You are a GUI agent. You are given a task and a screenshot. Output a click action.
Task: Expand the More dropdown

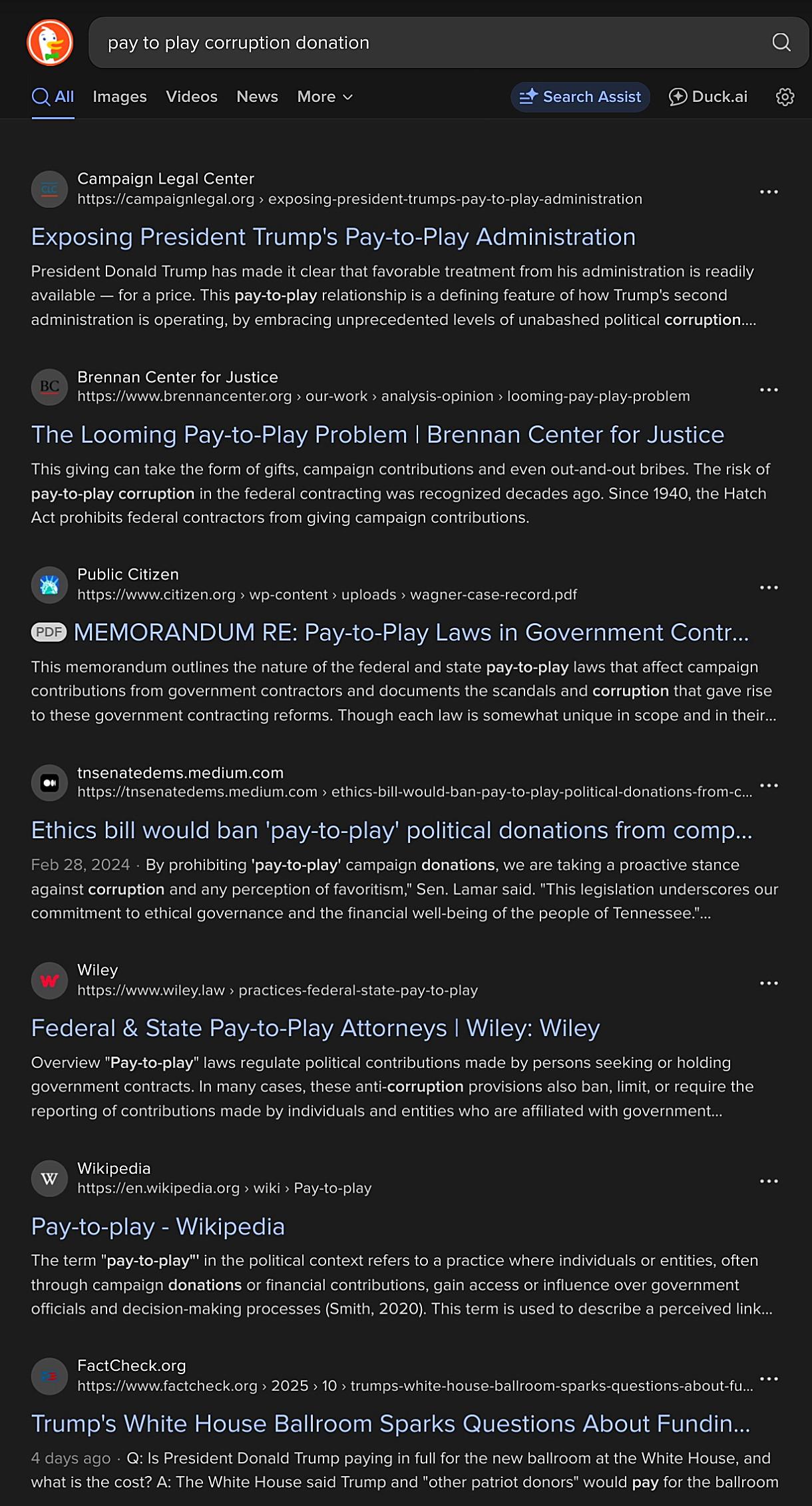[x=324, y=97]
